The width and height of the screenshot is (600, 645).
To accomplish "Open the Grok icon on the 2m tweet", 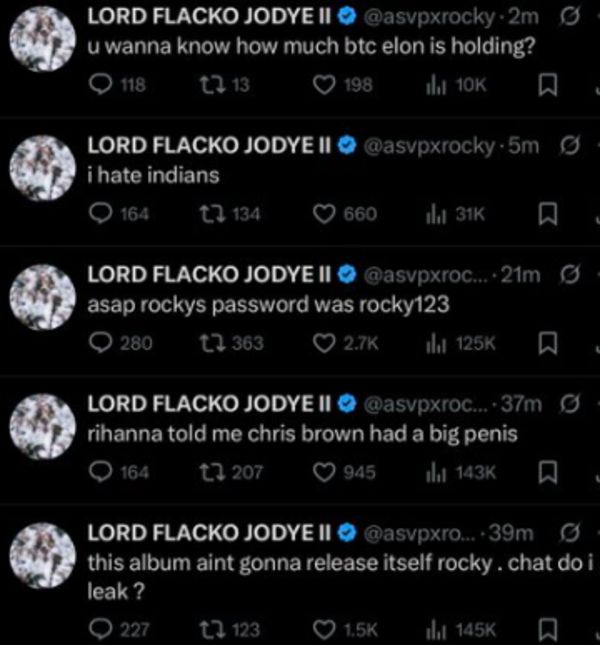I will [567, 17].
